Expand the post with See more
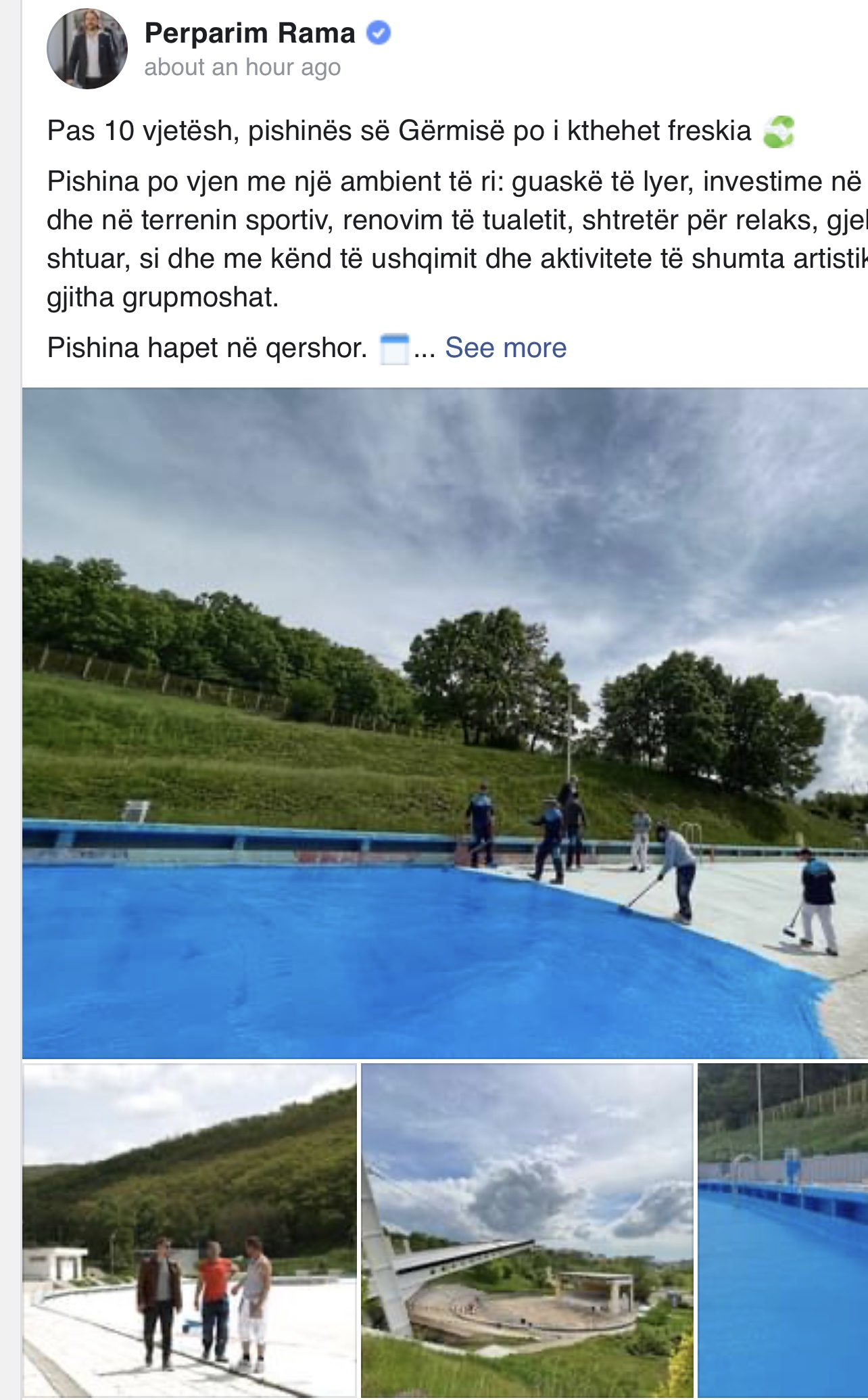Screen dimensions: 868x1400 505,348
